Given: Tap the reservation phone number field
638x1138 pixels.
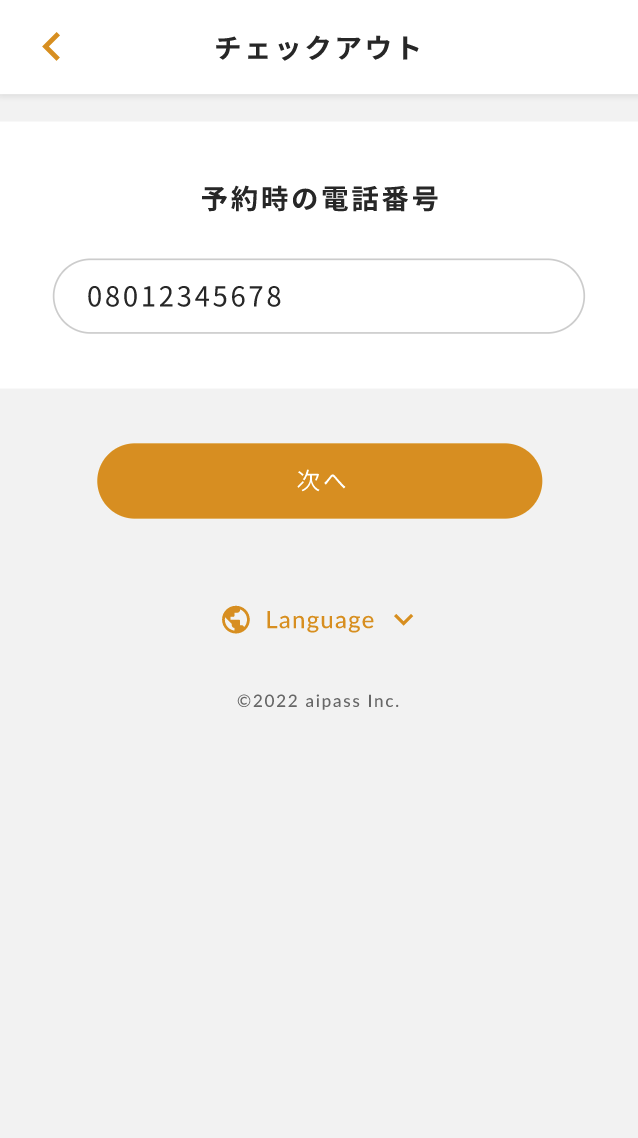Looking at the screenshot, I should point(318,296).
